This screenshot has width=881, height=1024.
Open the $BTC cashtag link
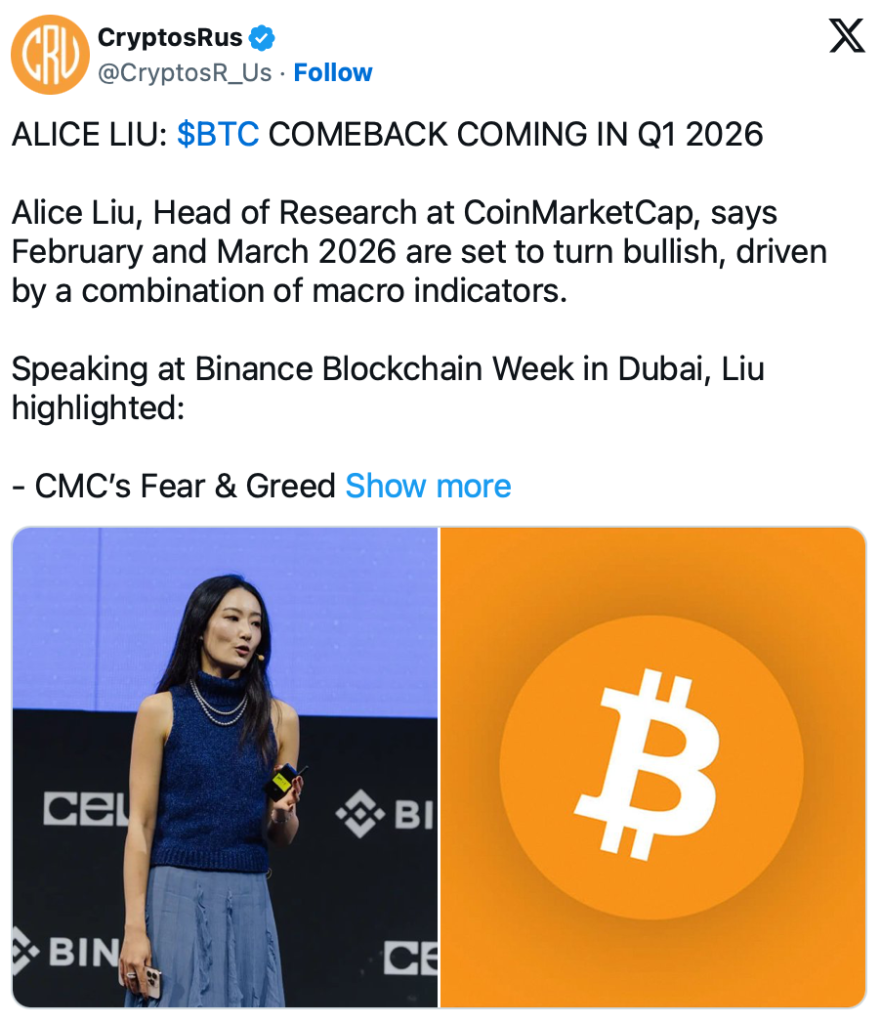218,134
